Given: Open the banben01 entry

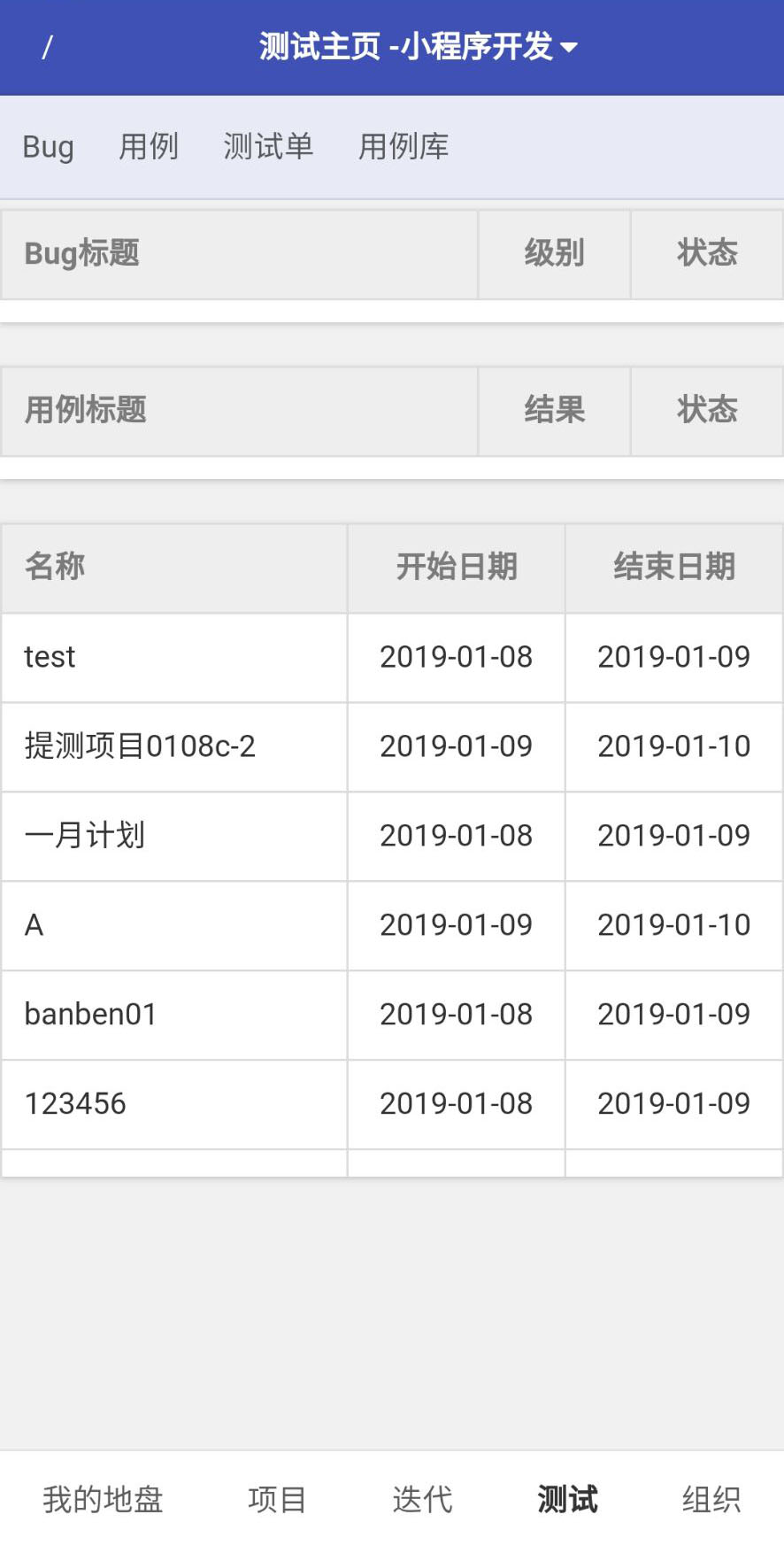Looking at the screenshot, I should click(x=392, y=1015).
